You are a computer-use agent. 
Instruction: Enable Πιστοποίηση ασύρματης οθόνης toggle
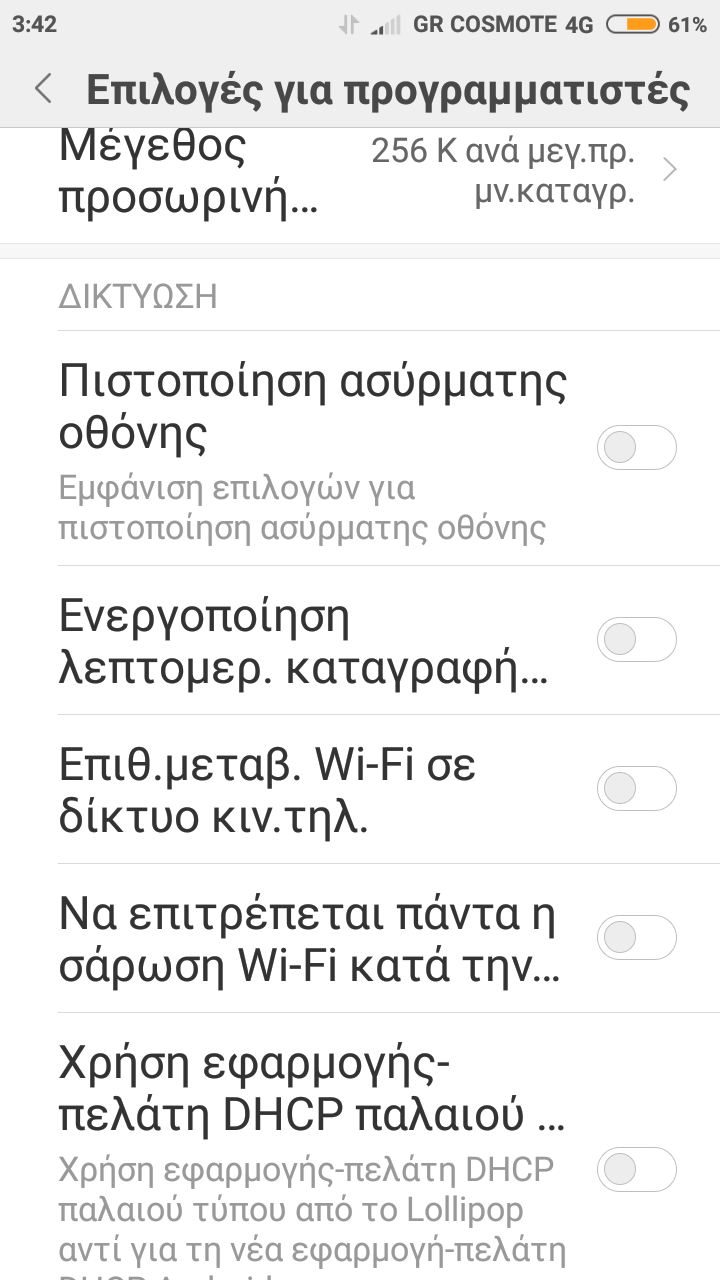(x=636, y=447)
